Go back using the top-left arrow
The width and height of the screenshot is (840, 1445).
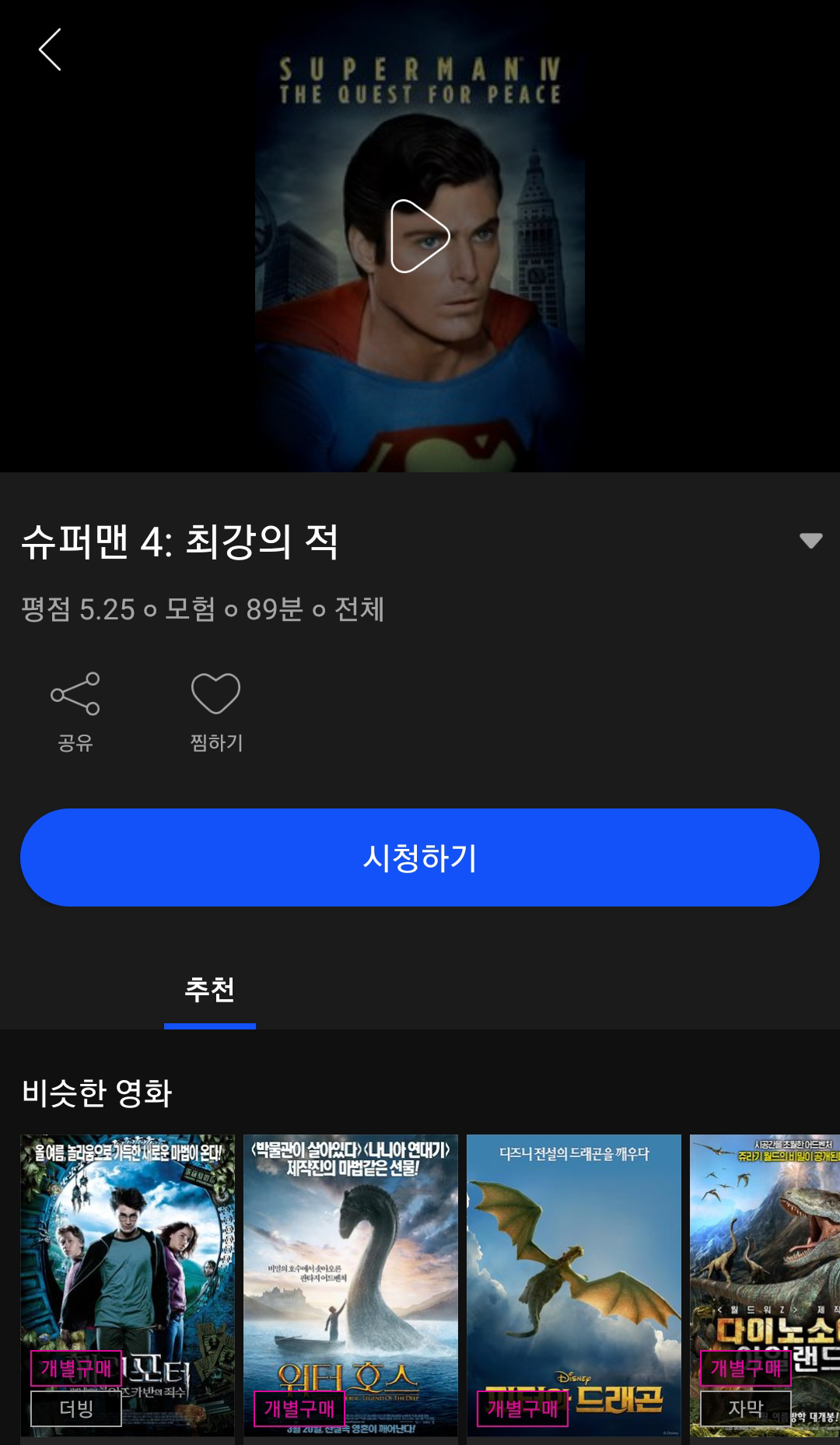pyautogui.click(x=50, y=50)
